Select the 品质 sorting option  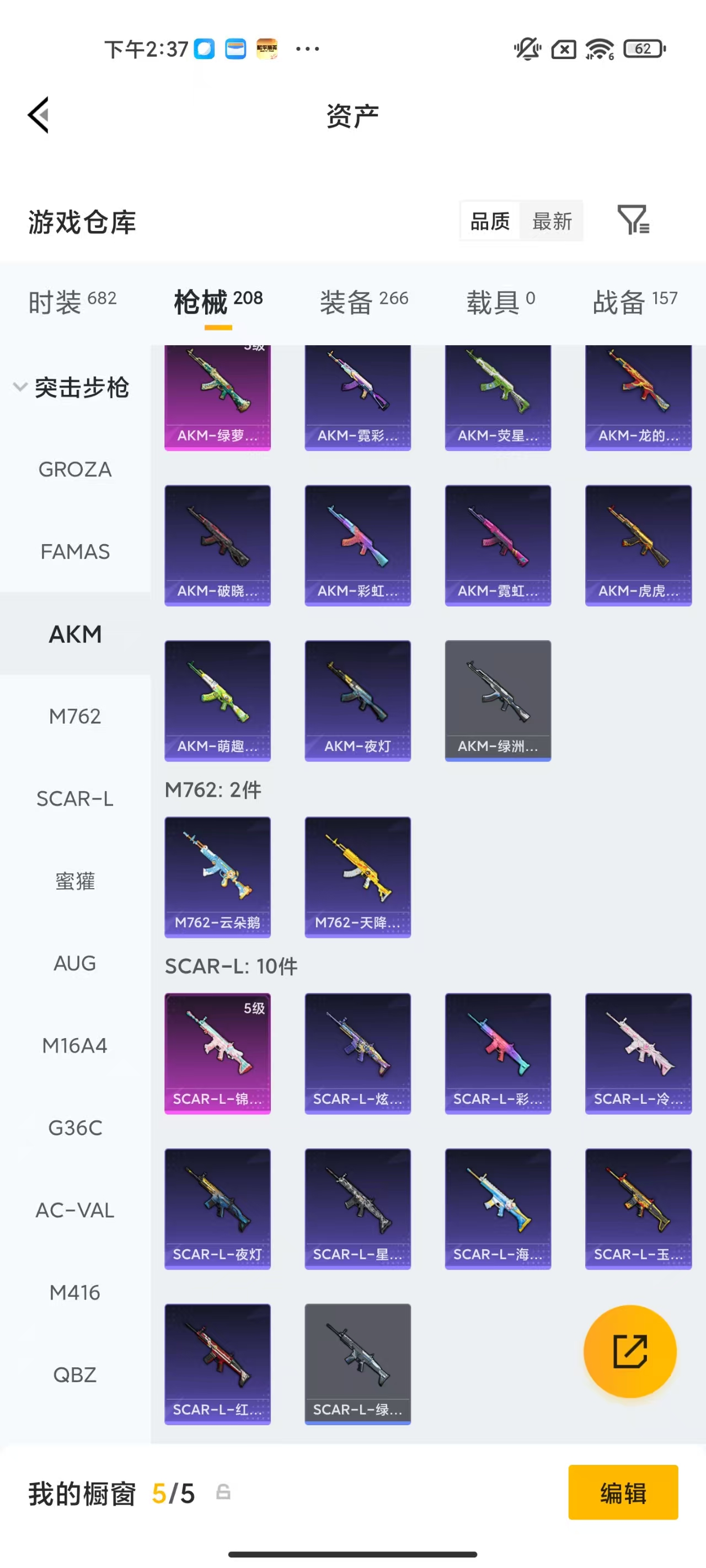(x=490, y=221)
